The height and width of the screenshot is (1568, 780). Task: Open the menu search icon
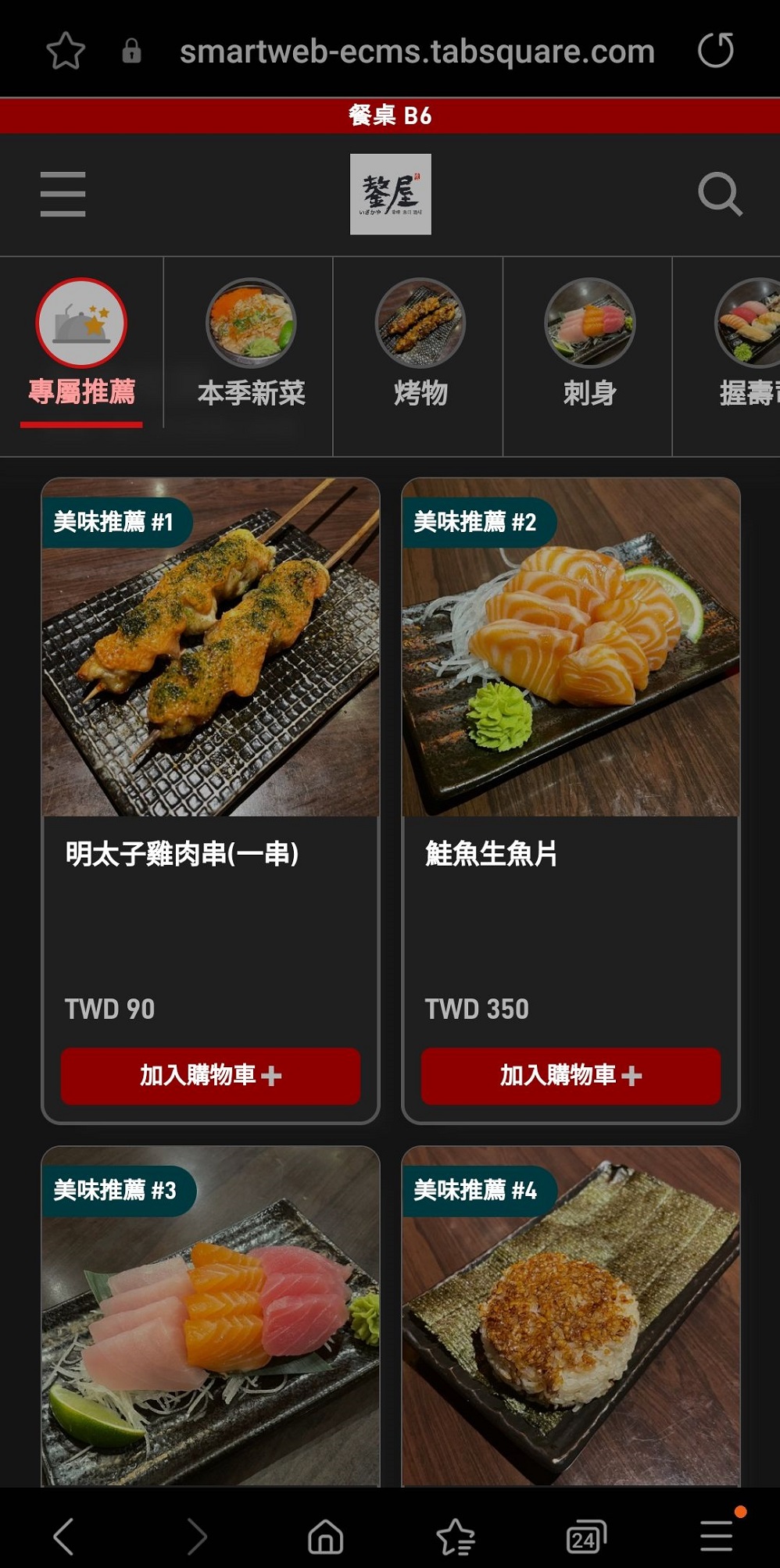click(x=719, y=194)
